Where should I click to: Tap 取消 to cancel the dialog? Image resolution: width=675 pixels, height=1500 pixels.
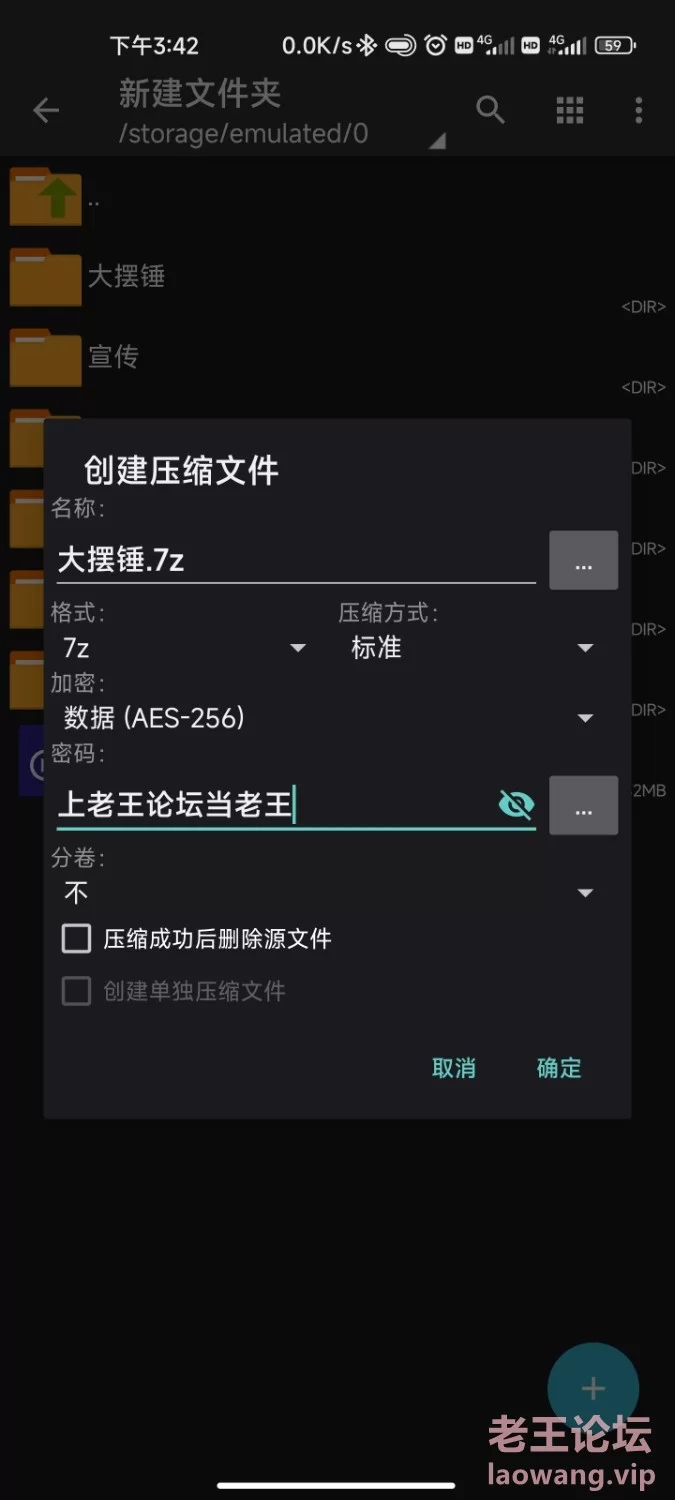tap(454, 1068)
